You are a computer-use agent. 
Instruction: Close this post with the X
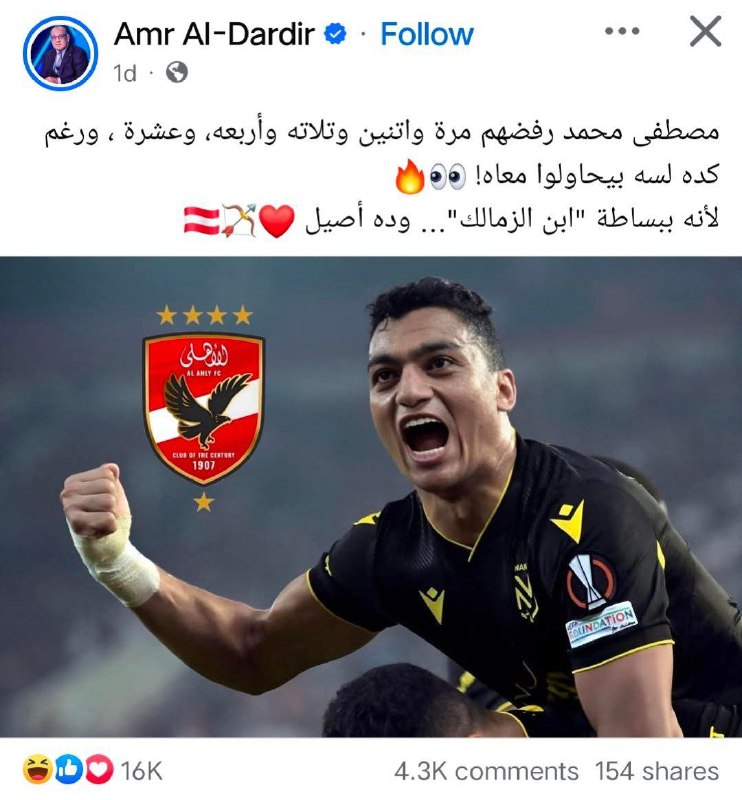pos(705,33)
